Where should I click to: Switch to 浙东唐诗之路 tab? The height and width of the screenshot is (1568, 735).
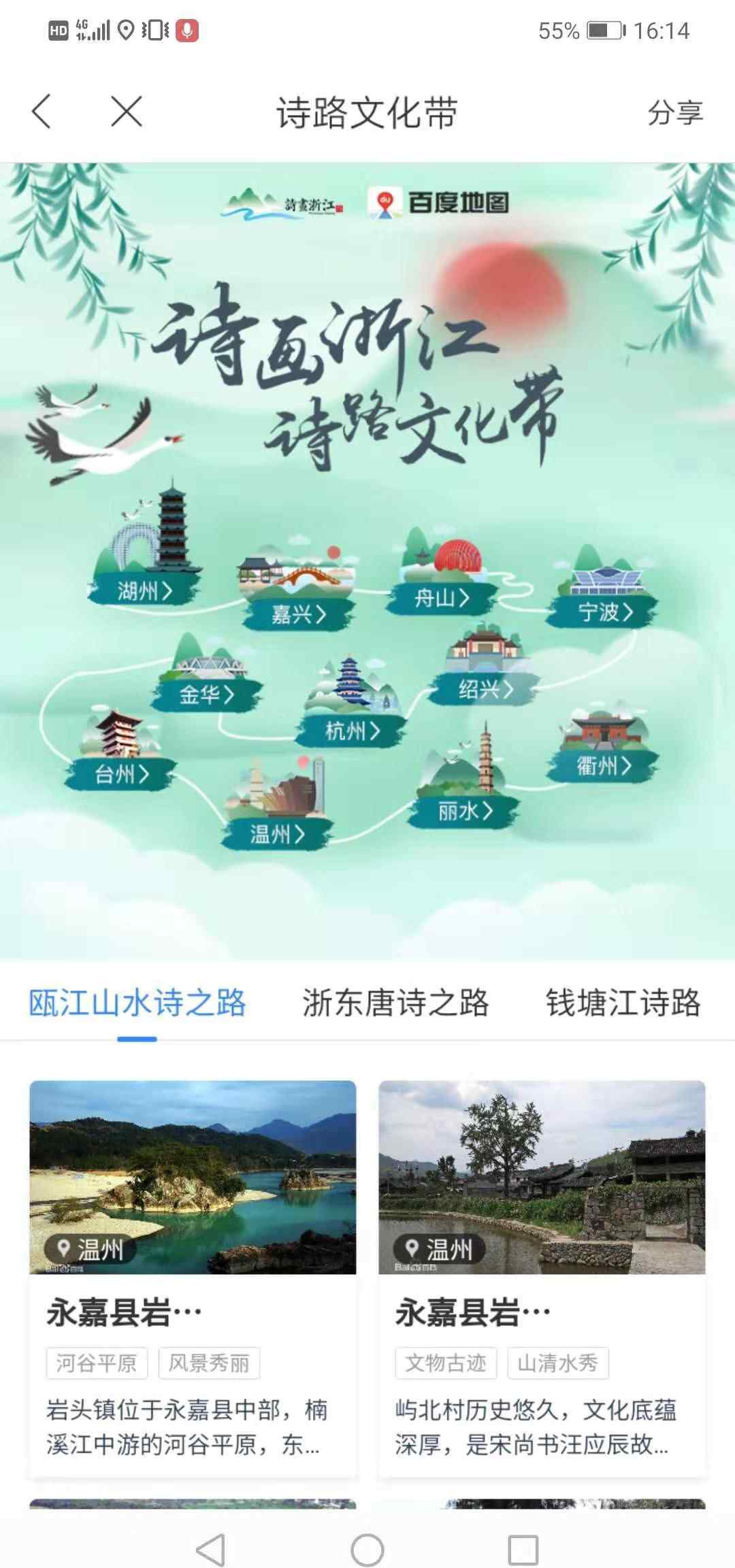point(395,1003)
